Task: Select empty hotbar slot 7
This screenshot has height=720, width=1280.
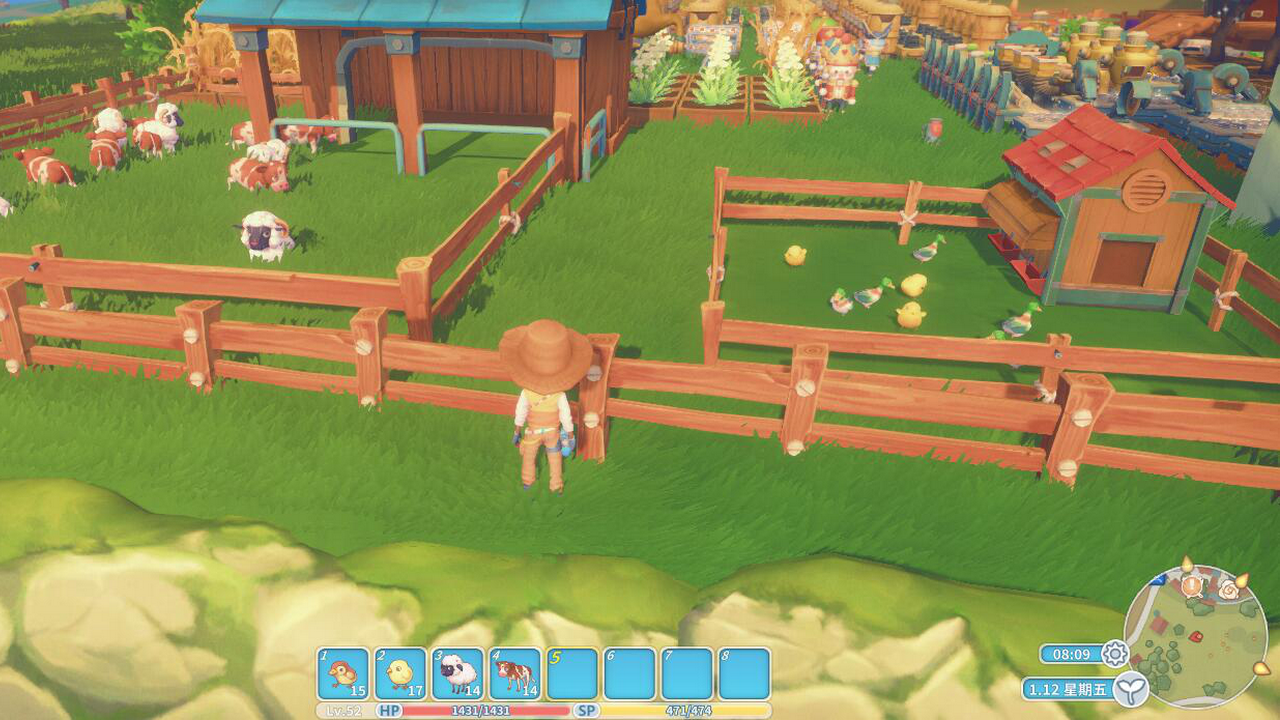Action: [x=687, y=673]
